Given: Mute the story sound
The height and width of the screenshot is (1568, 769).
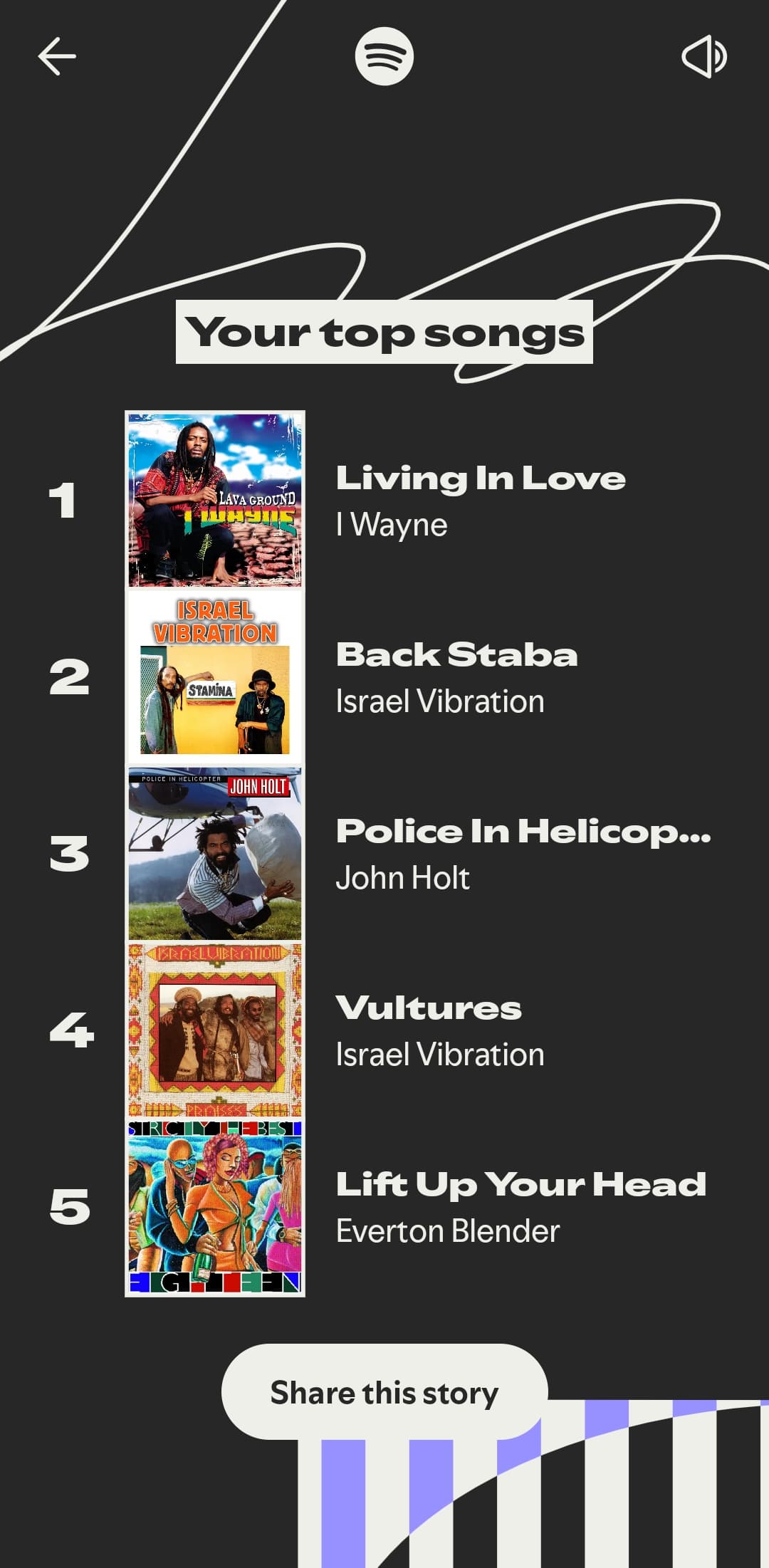Looking at the screenshot, I should coord(703,57).
